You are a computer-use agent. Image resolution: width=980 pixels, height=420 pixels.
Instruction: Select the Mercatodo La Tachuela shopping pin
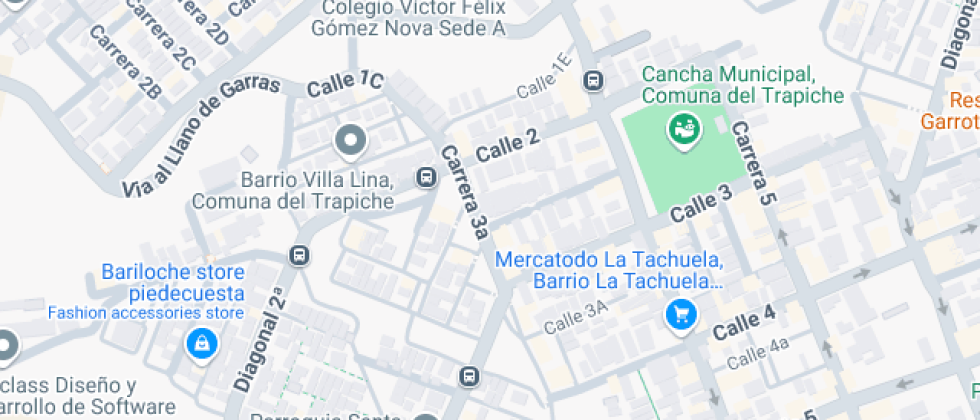coord(681,315)
